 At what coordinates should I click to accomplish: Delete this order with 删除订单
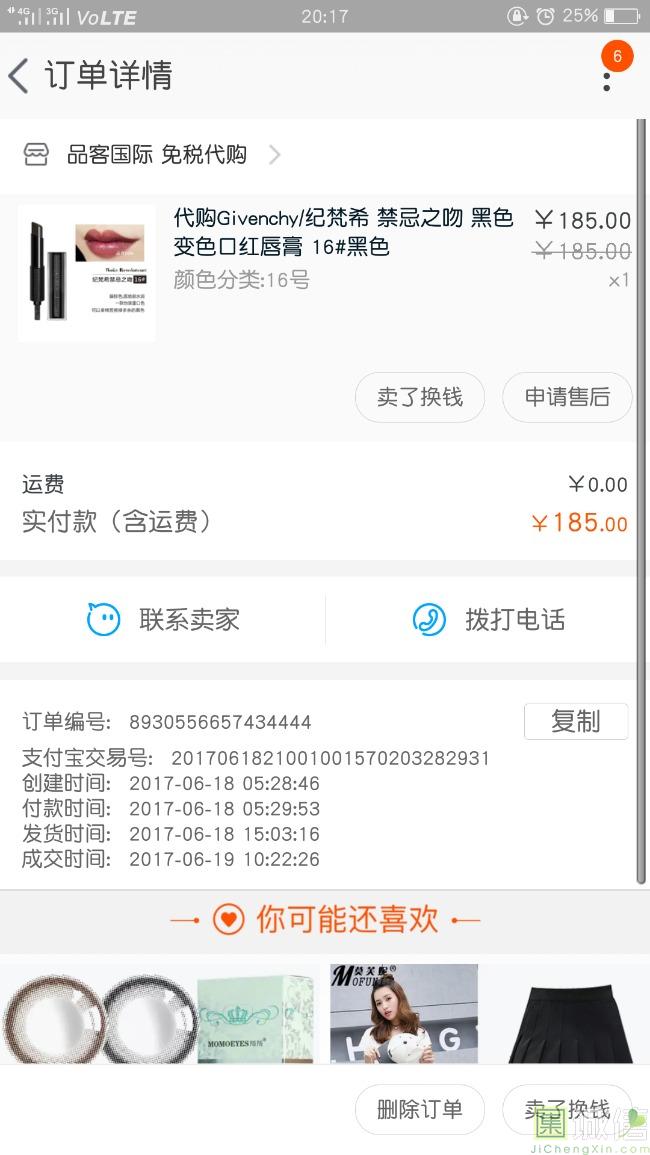pyautogui.click(x=419, y=1109)
